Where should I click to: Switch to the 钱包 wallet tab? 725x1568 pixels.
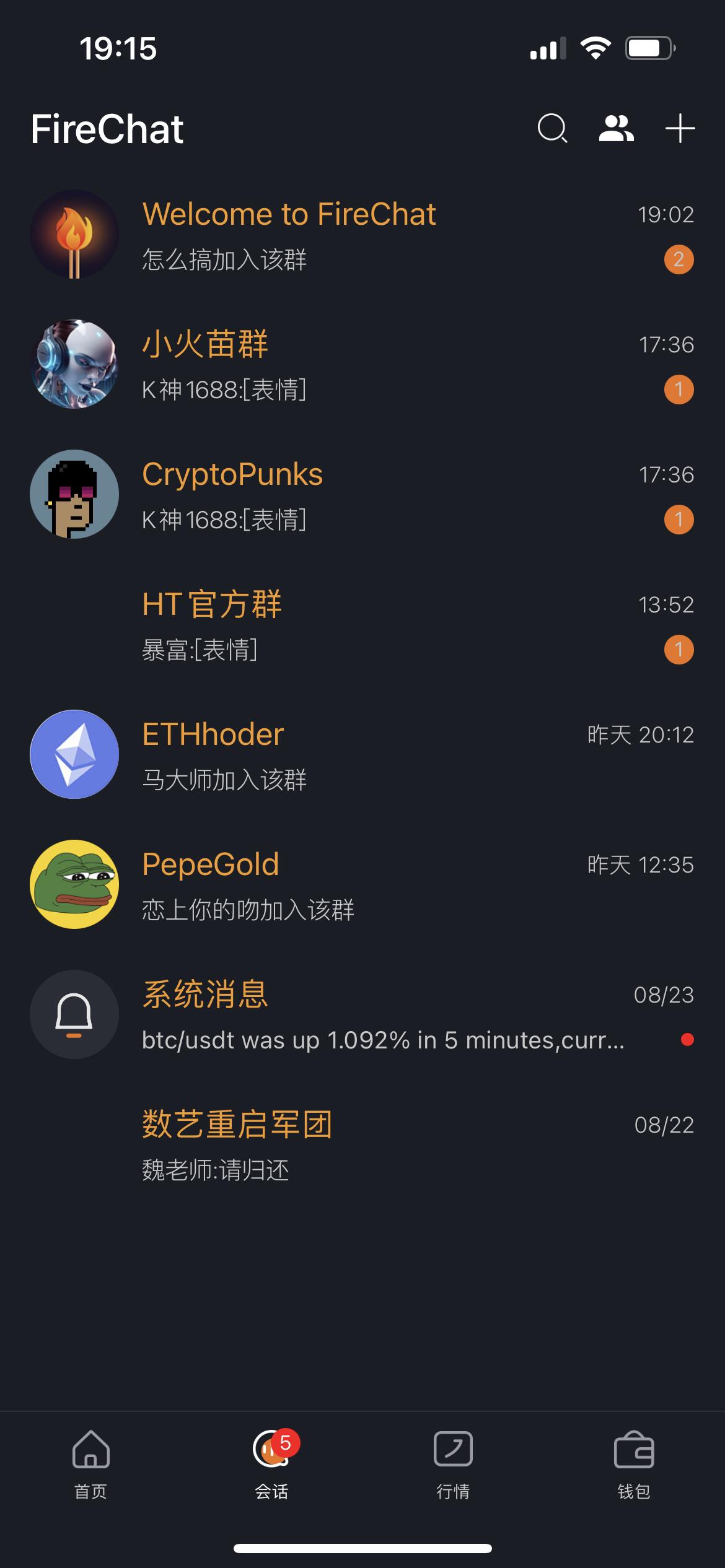coord(634,1464)
